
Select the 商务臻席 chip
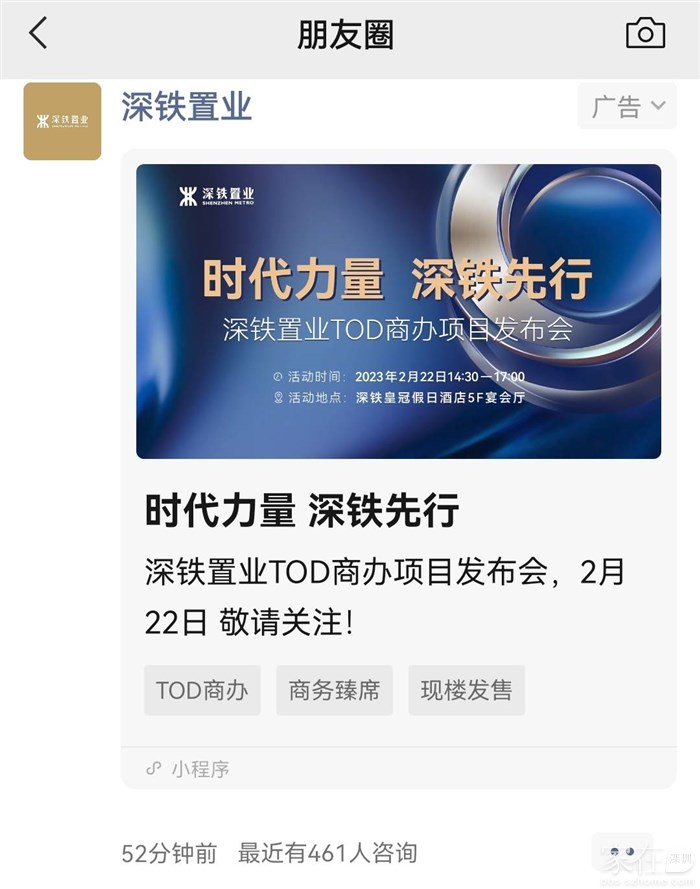coord(334,690)
